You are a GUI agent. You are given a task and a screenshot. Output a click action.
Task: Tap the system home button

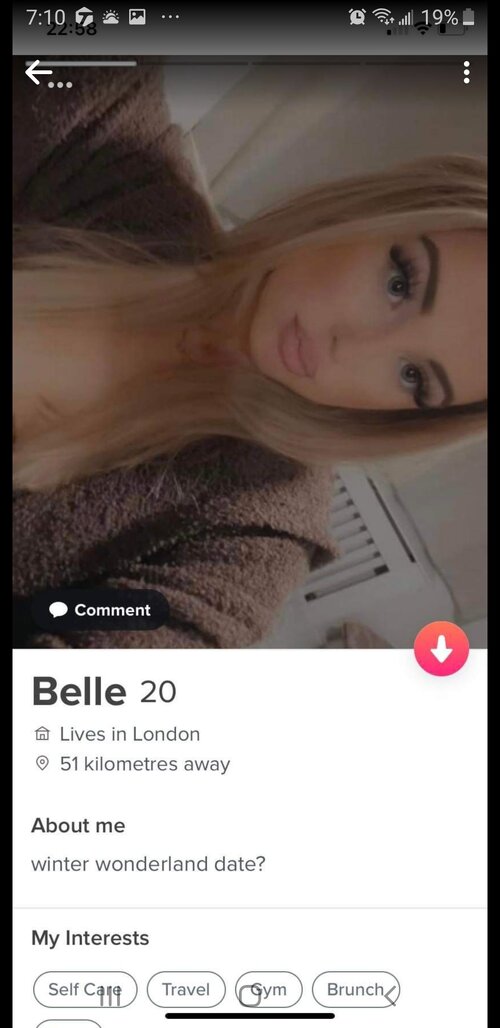coord(250,996)
